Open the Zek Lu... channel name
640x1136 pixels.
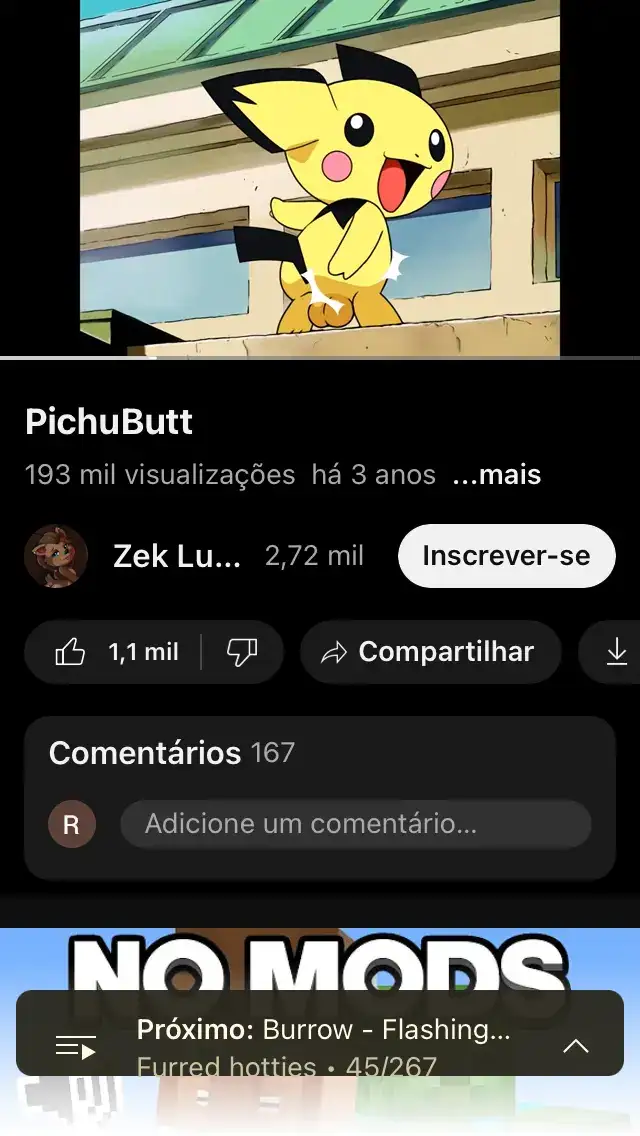[x=177, y=556]
